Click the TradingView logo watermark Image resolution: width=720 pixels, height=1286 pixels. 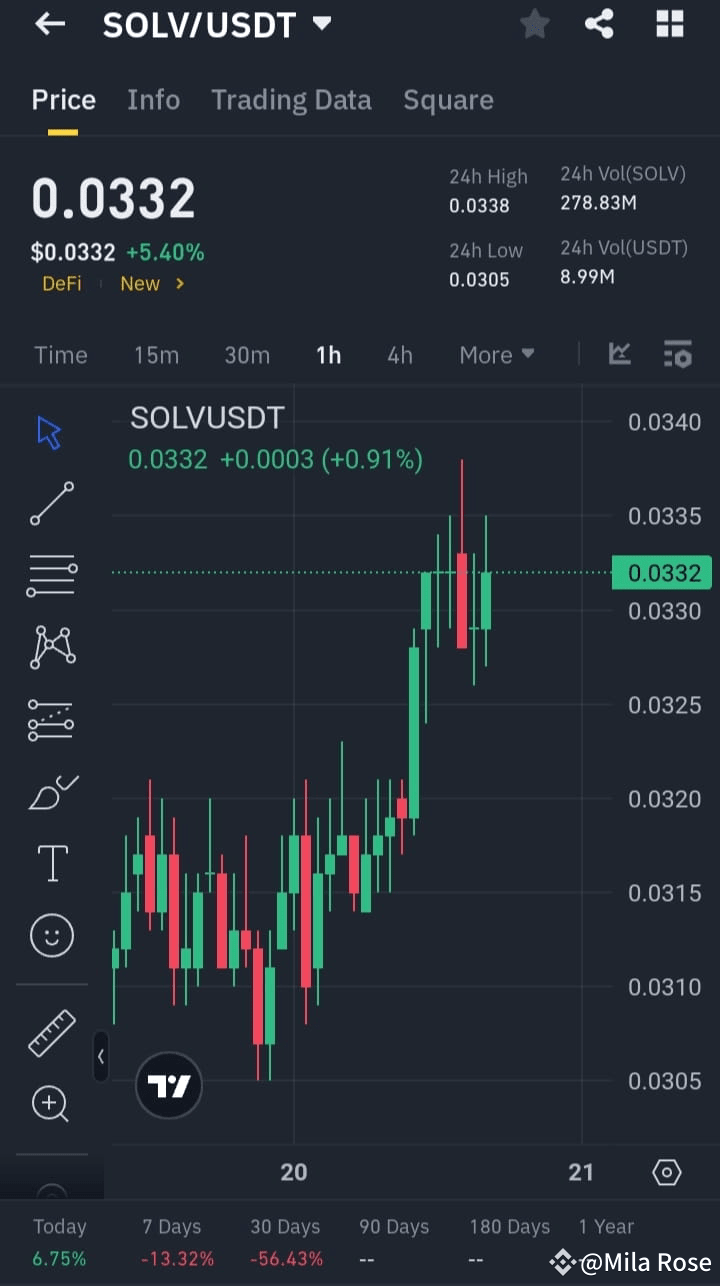coord(168,1084)
